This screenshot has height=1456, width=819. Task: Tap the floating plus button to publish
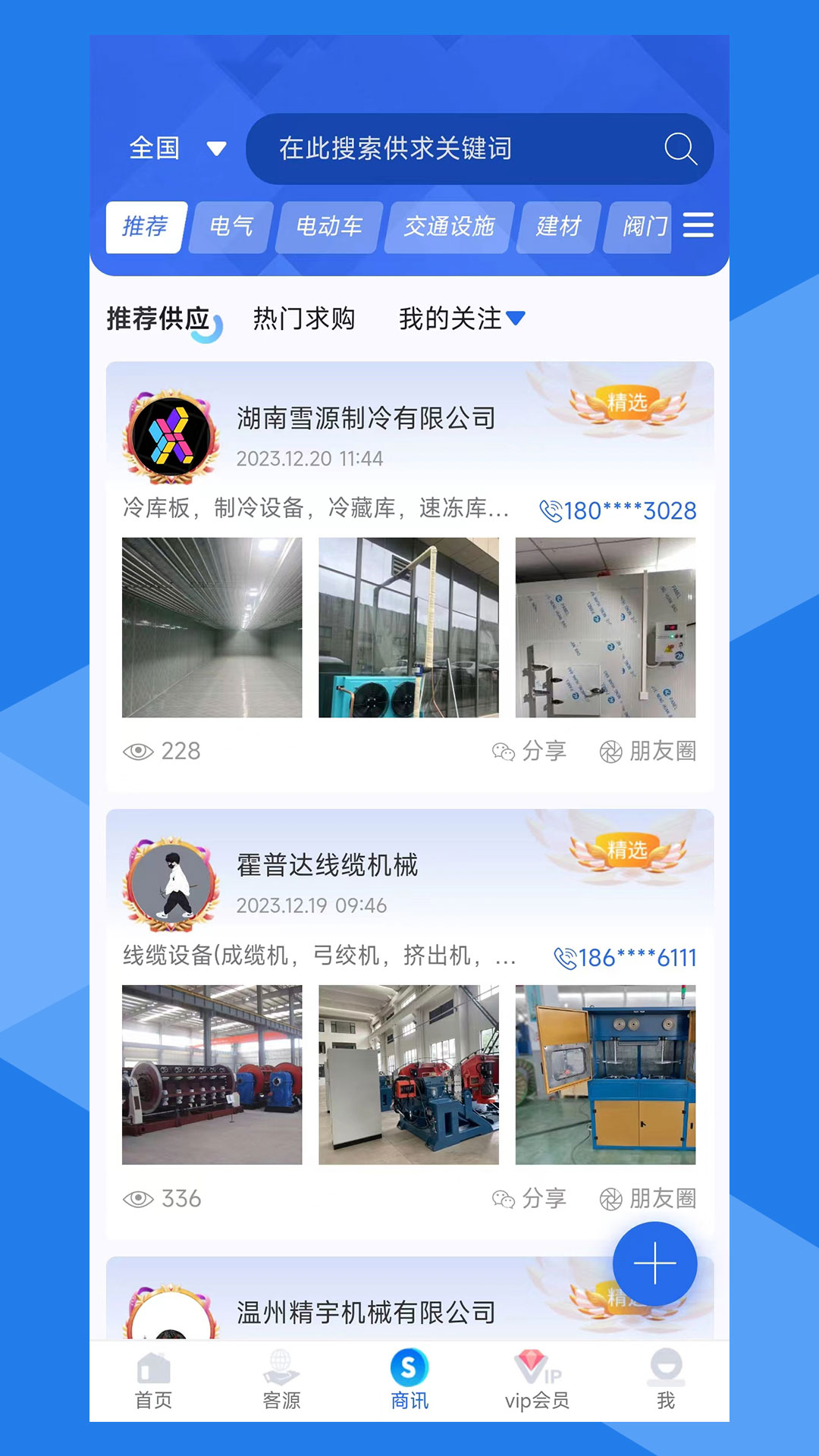click(x=654, y=1263)
